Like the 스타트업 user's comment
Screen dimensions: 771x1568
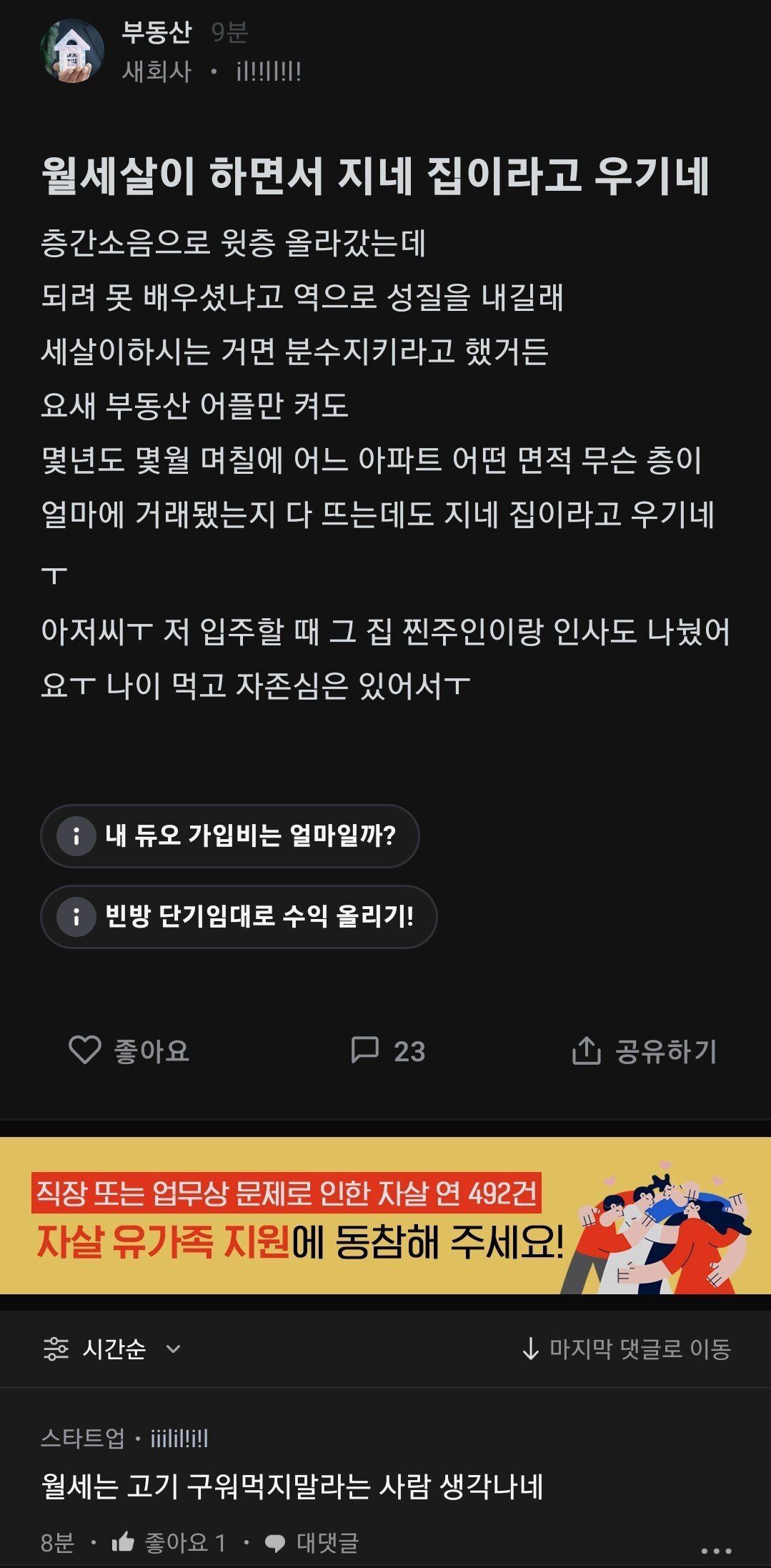pyautogui.click(x=169, y=1543)
